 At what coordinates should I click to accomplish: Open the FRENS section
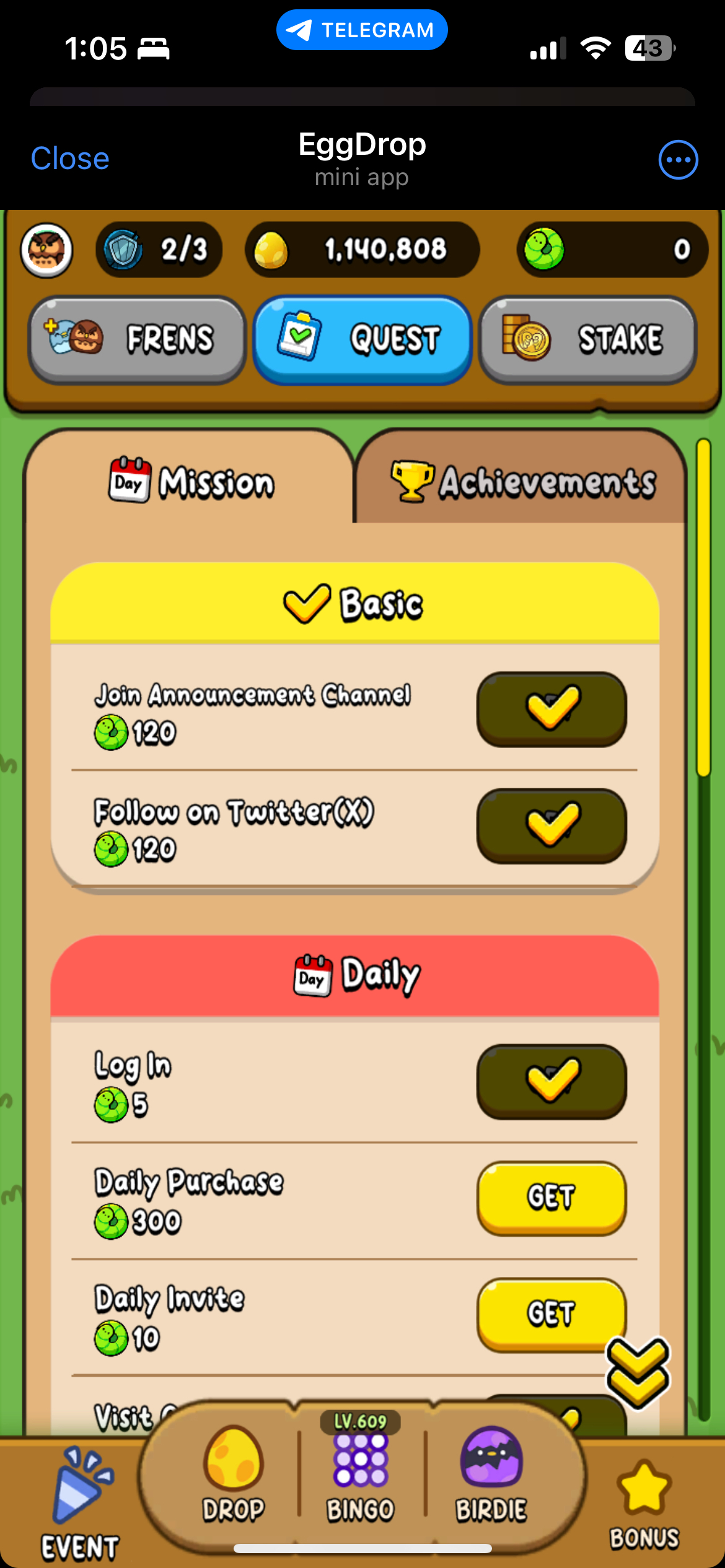[x=137, y=339]
